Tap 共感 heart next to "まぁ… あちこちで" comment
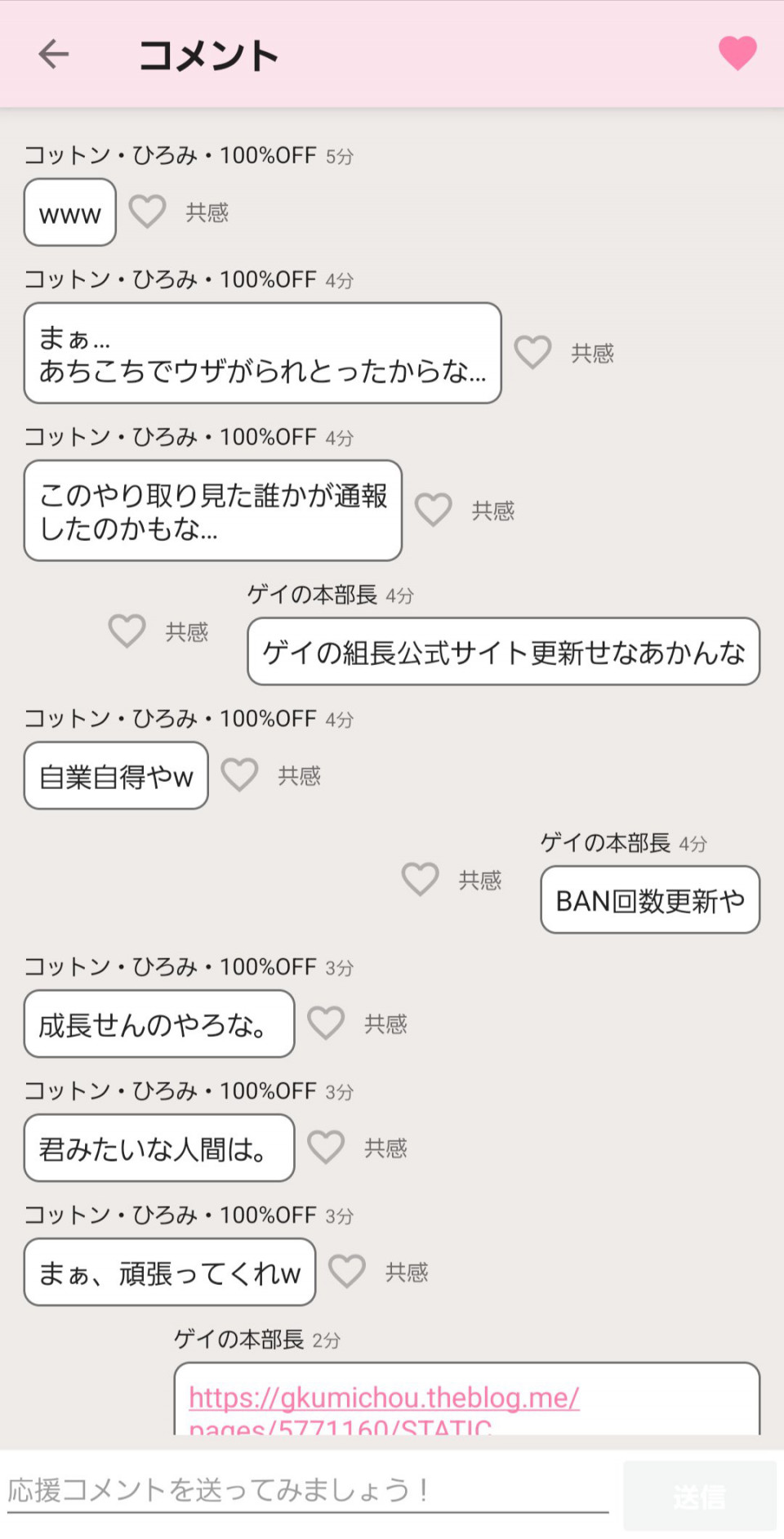The width and height of the screenshot is (784, 1539). click(532, 353)
